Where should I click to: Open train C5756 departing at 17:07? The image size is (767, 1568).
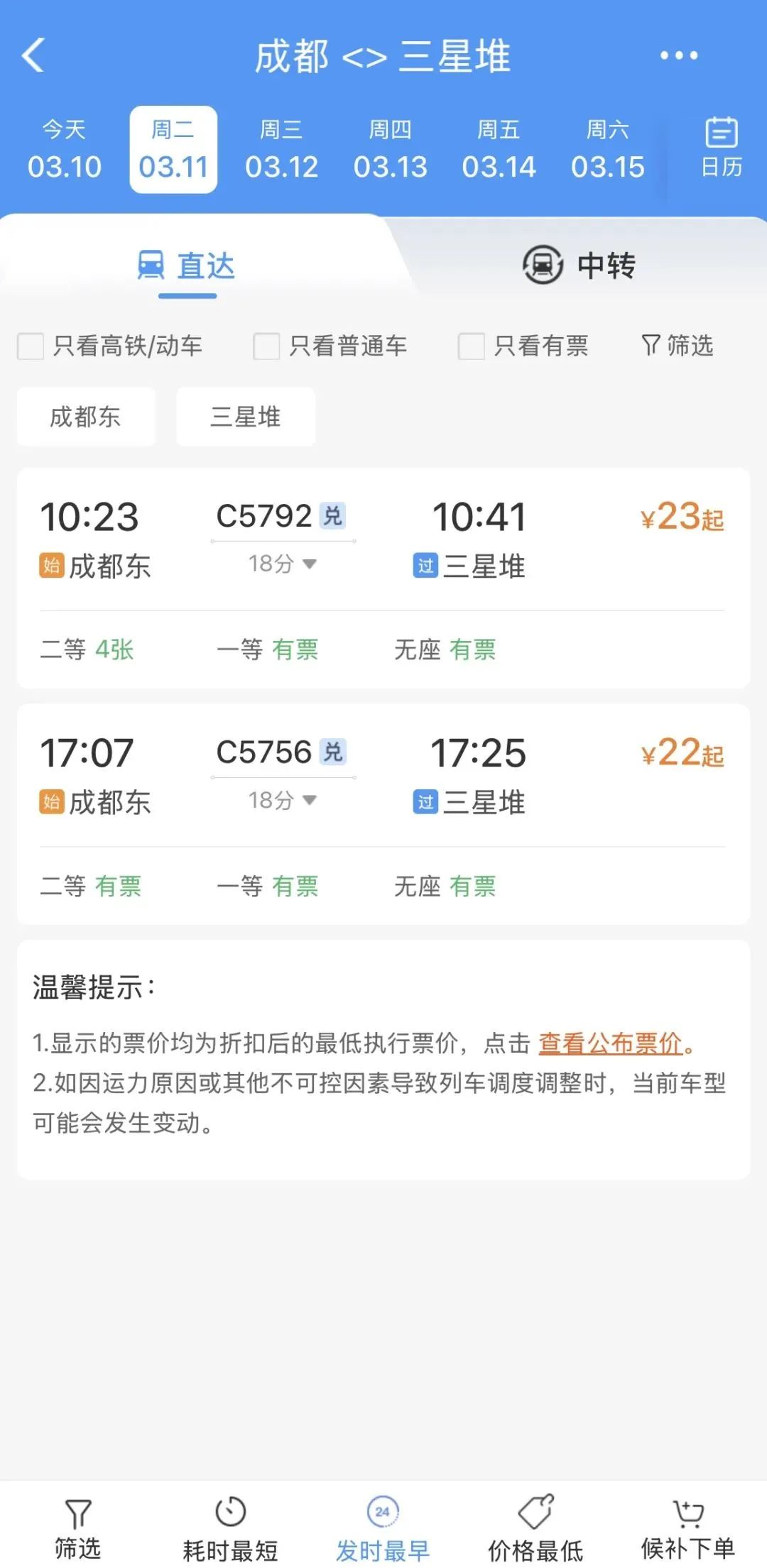coord(383,776)
